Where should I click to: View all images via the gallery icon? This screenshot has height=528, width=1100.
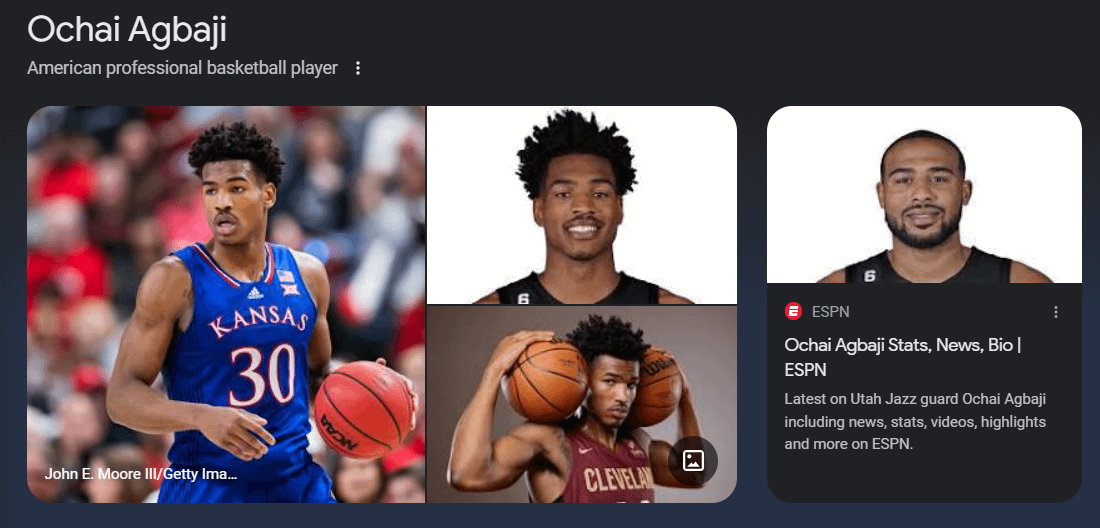pyautogui.click(x=693, y=460)
